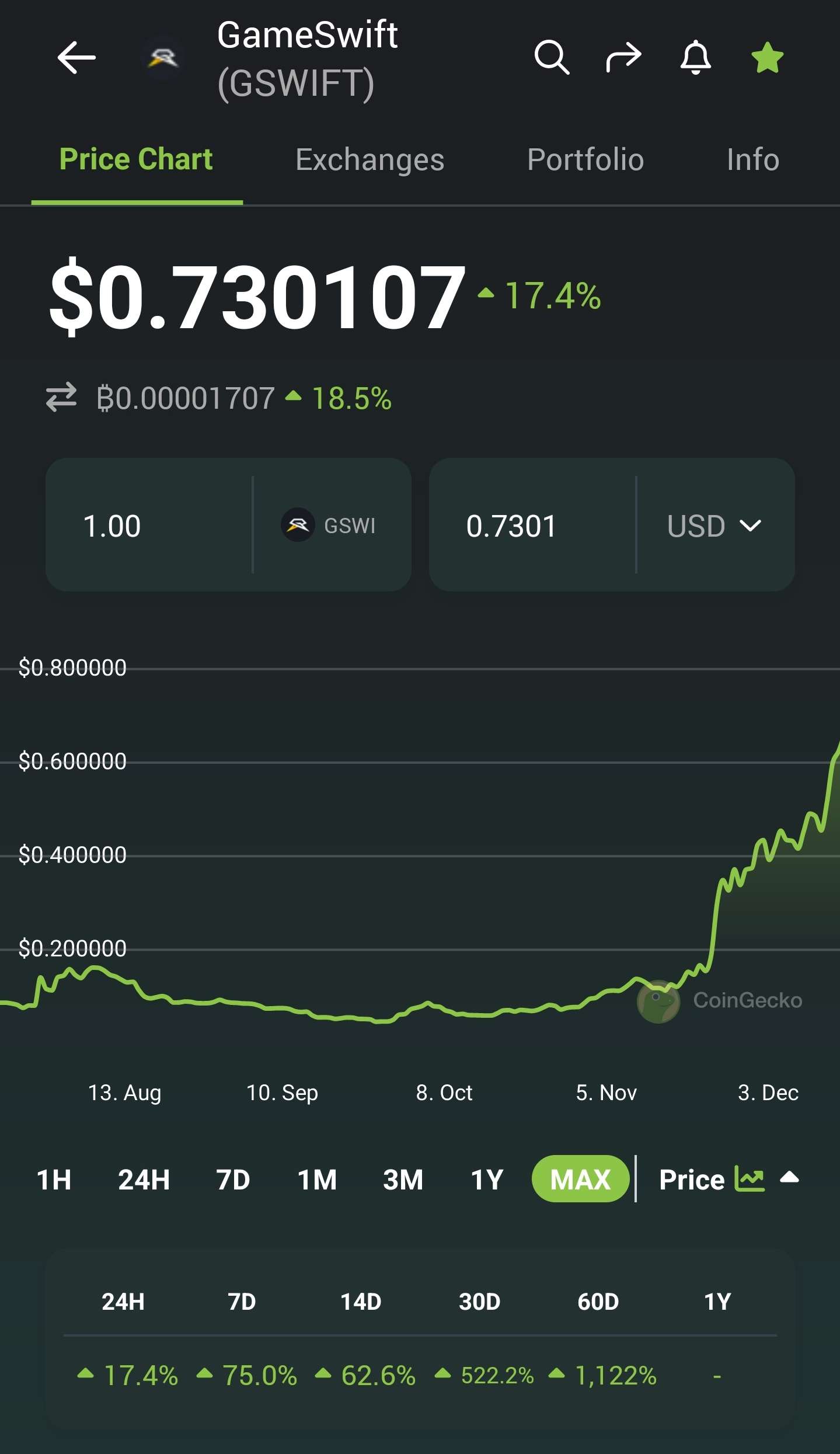
Task: Swap the BTC price display
Action: pos(61,398)
